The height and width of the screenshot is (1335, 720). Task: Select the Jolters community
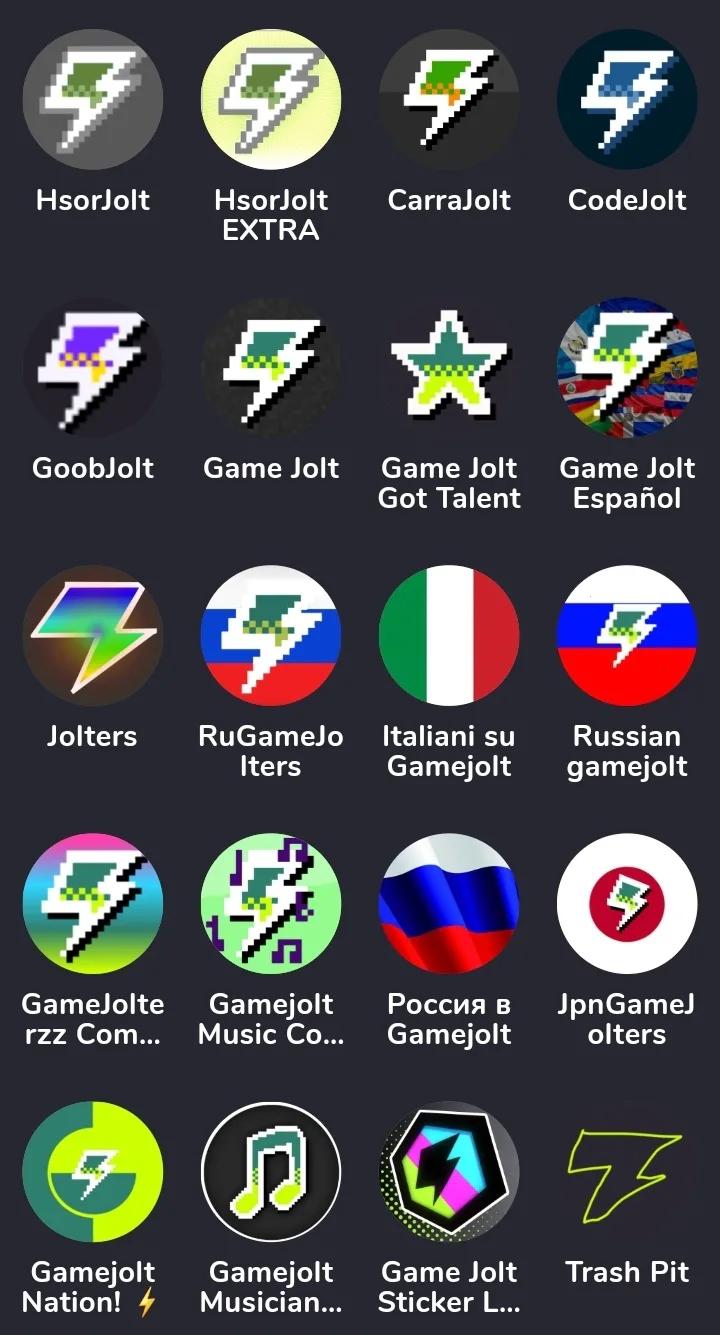pos(92,635)
